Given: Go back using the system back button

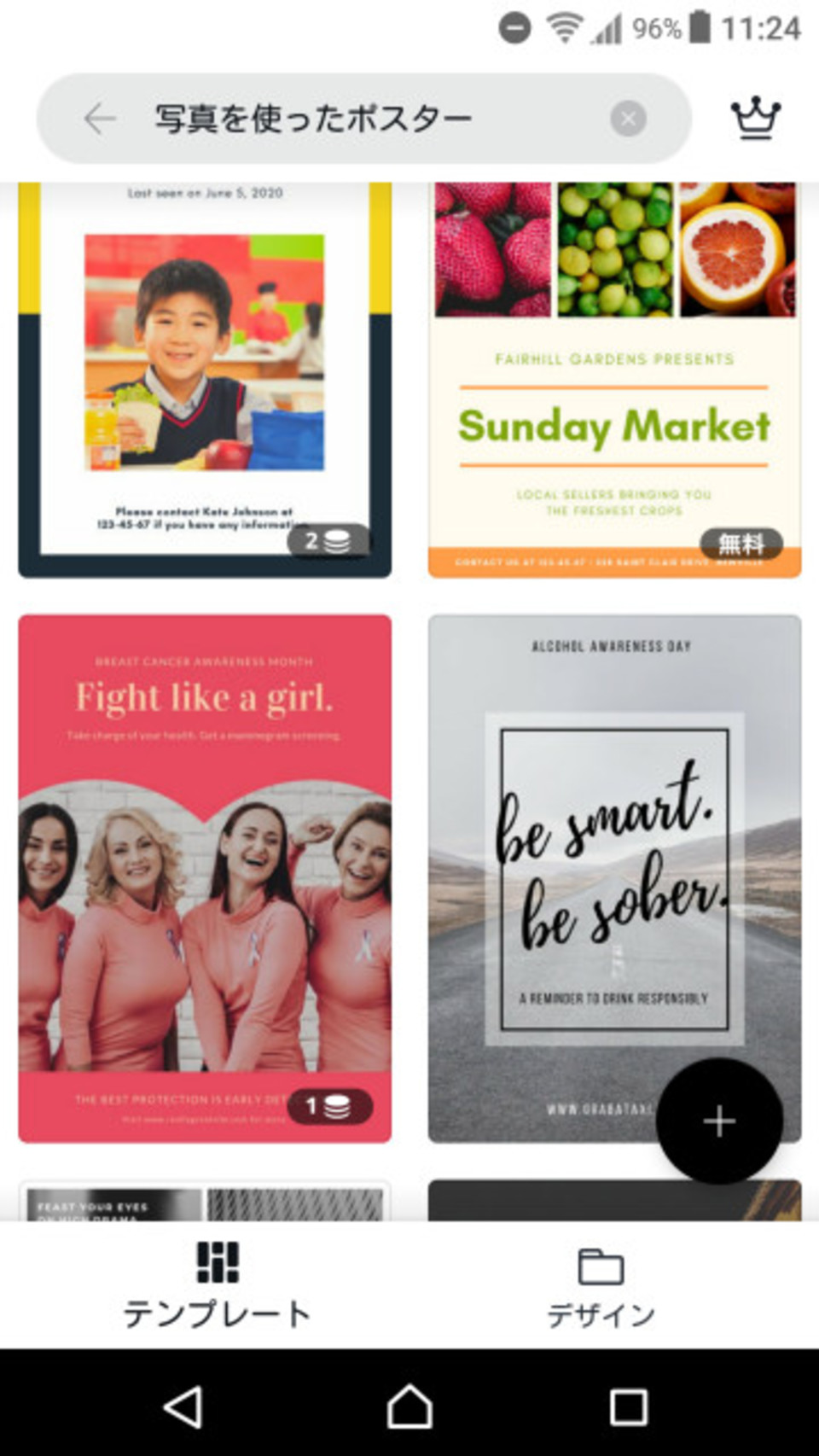Looking at the screenshot, I should (x=183, y=1406).
